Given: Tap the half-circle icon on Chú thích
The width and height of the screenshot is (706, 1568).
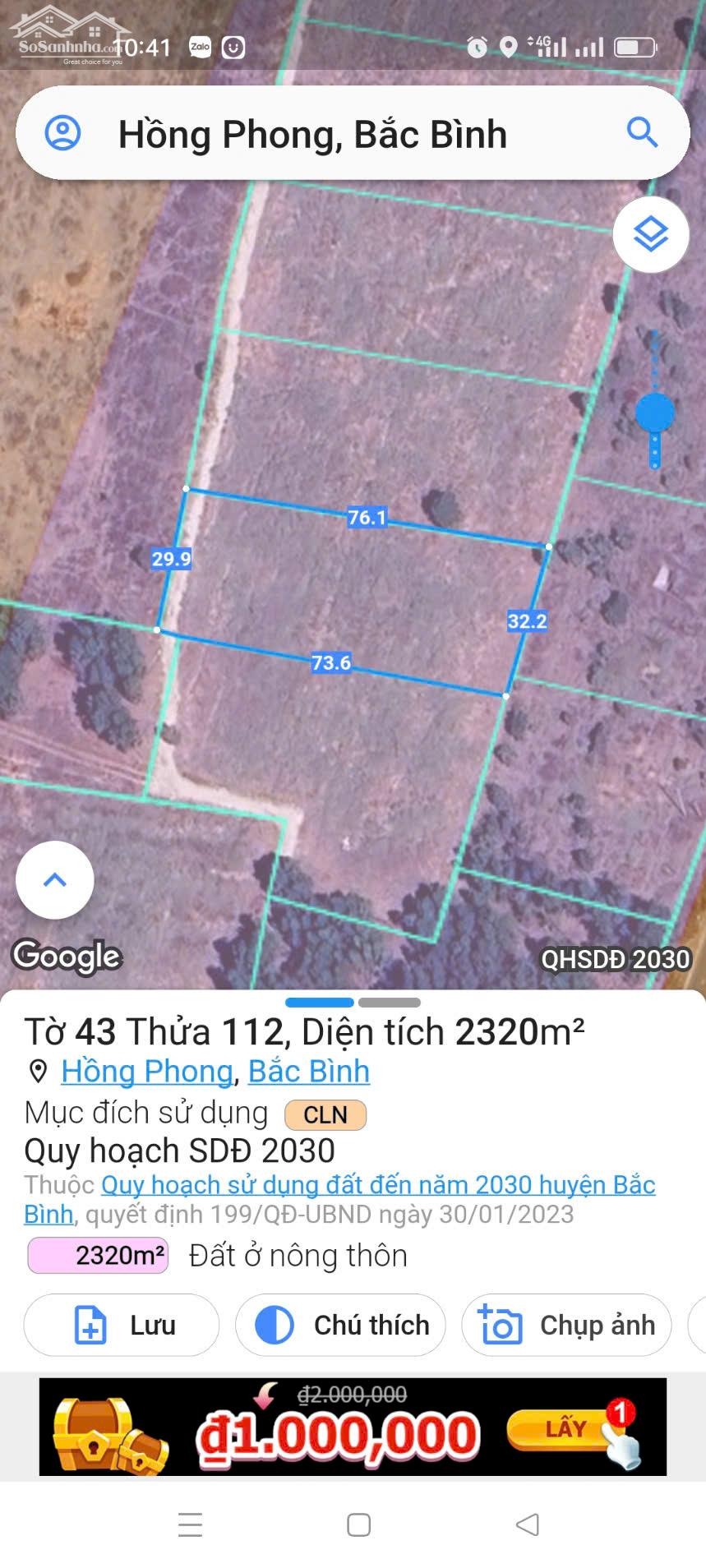Looking at the screenshot, I should (x=275, y=1324).
